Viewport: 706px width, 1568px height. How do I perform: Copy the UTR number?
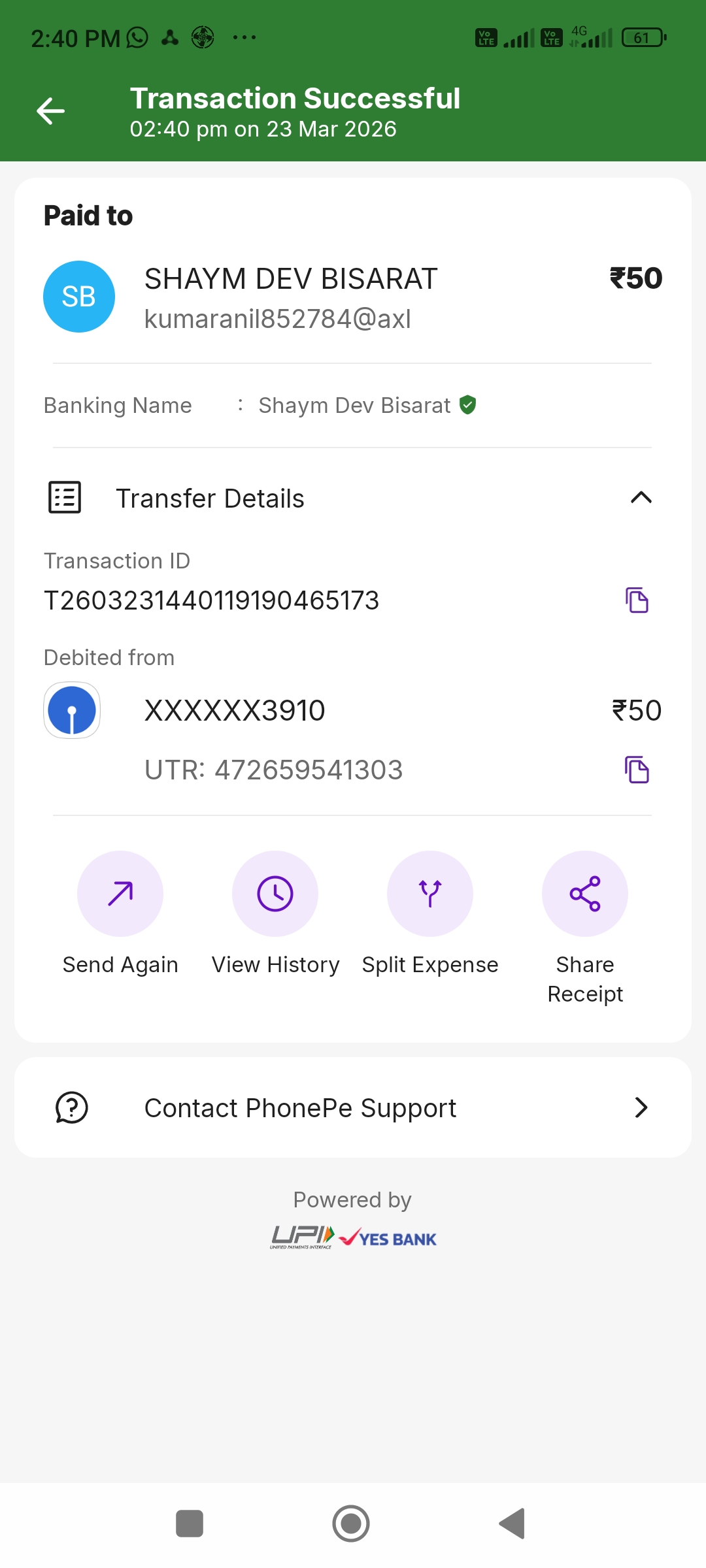click(x=637, y=770)
